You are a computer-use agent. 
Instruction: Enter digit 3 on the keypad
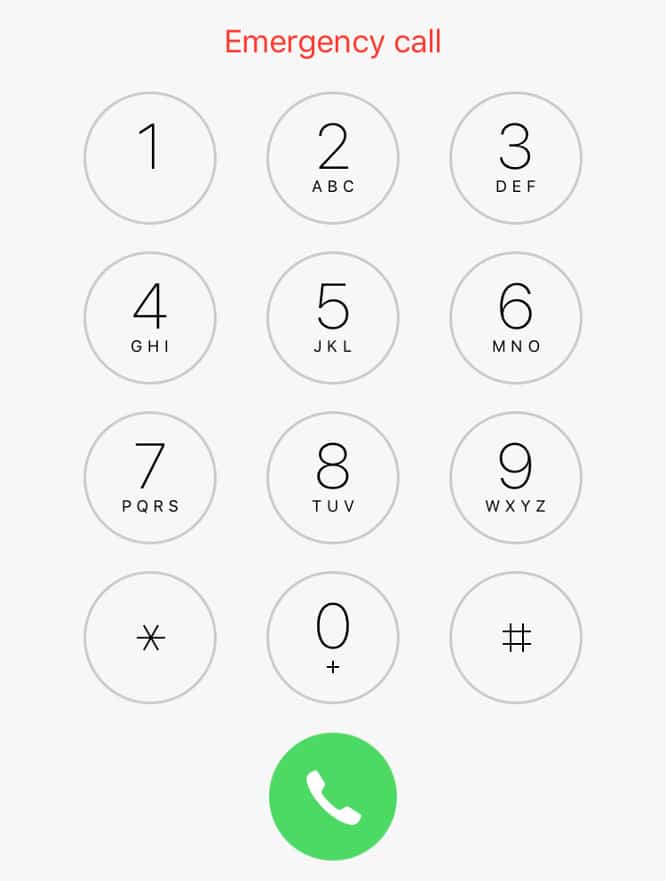point(516,158)
